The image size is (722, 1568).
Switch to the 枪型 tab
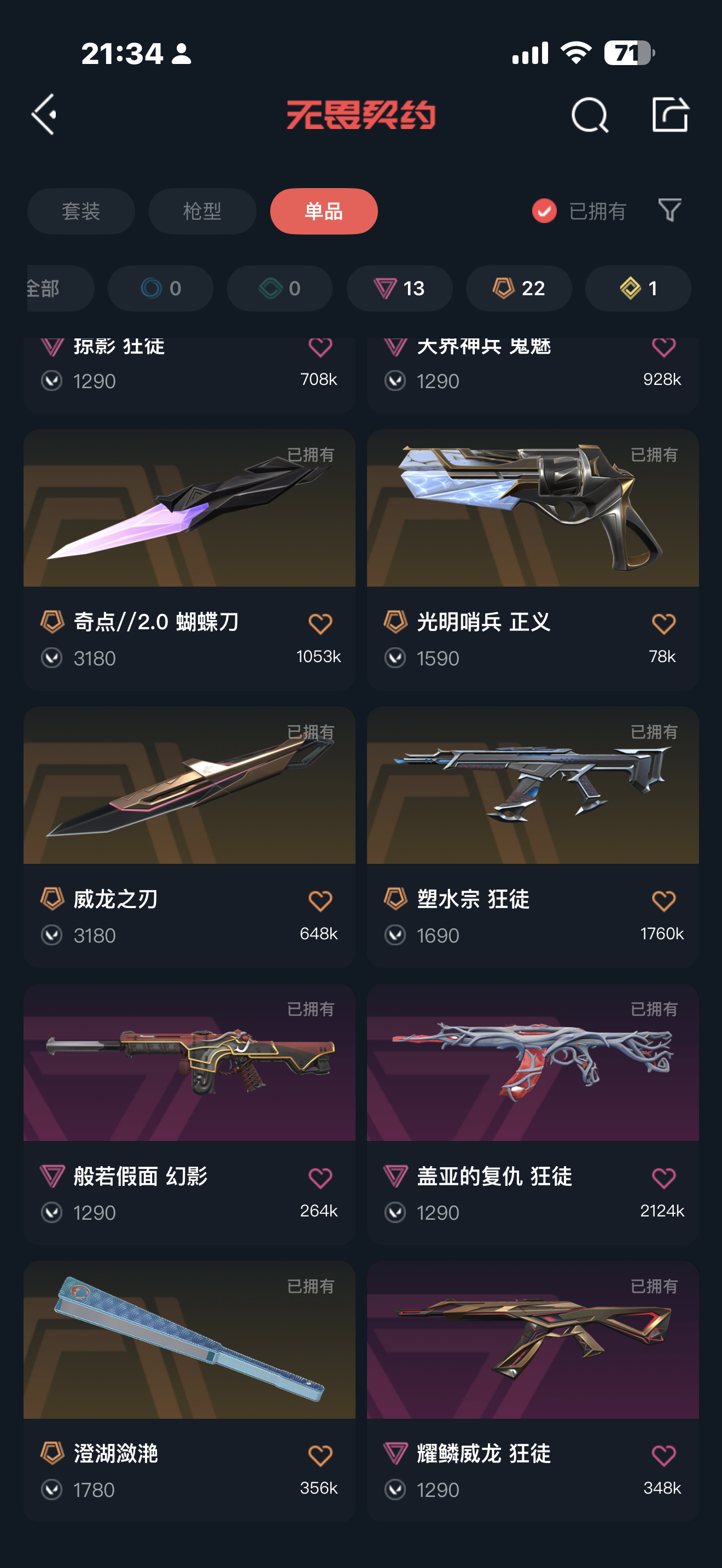pos(202,211)
